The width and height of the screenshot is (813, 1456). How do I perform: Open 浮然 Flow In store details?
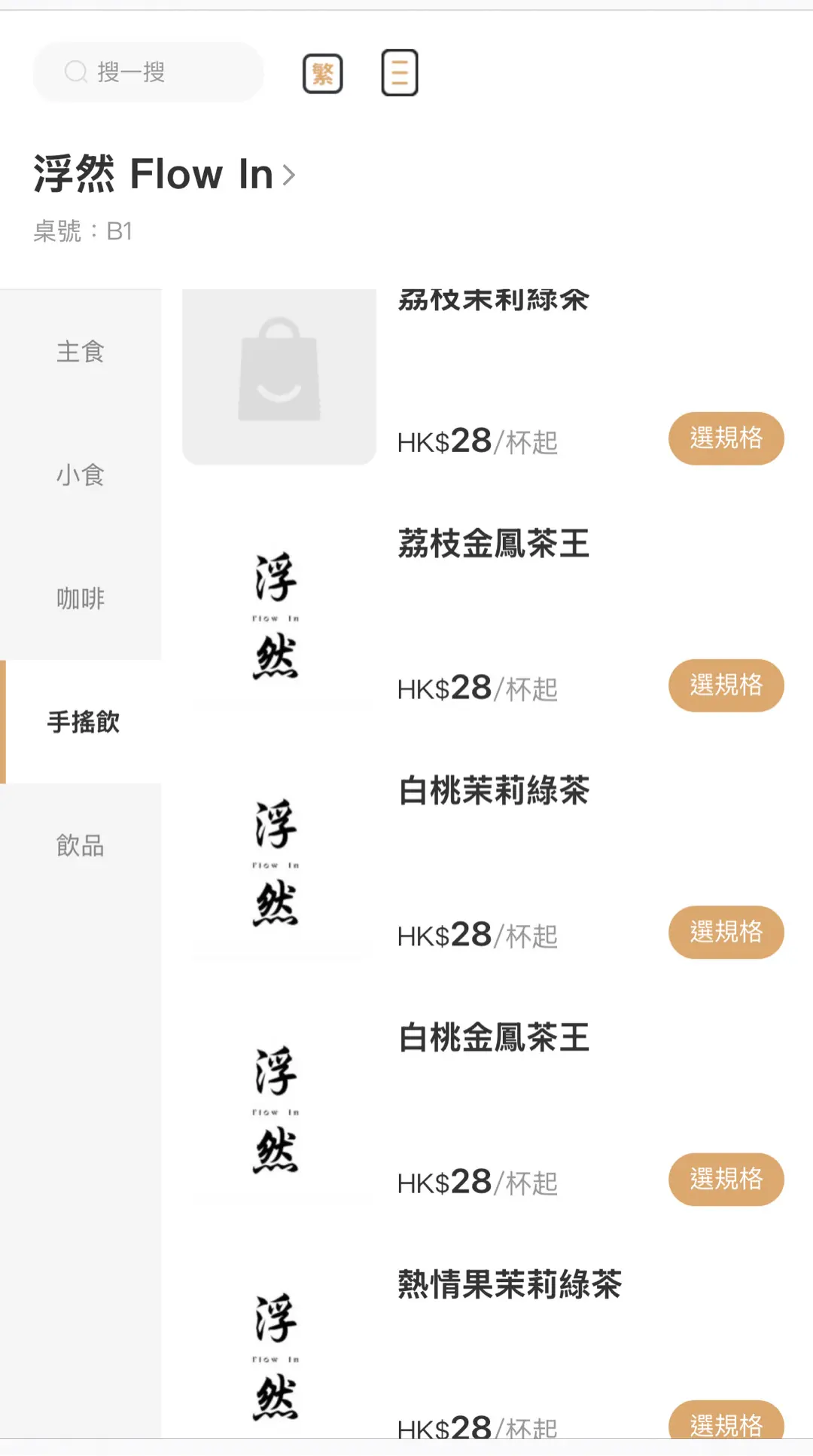164,175
